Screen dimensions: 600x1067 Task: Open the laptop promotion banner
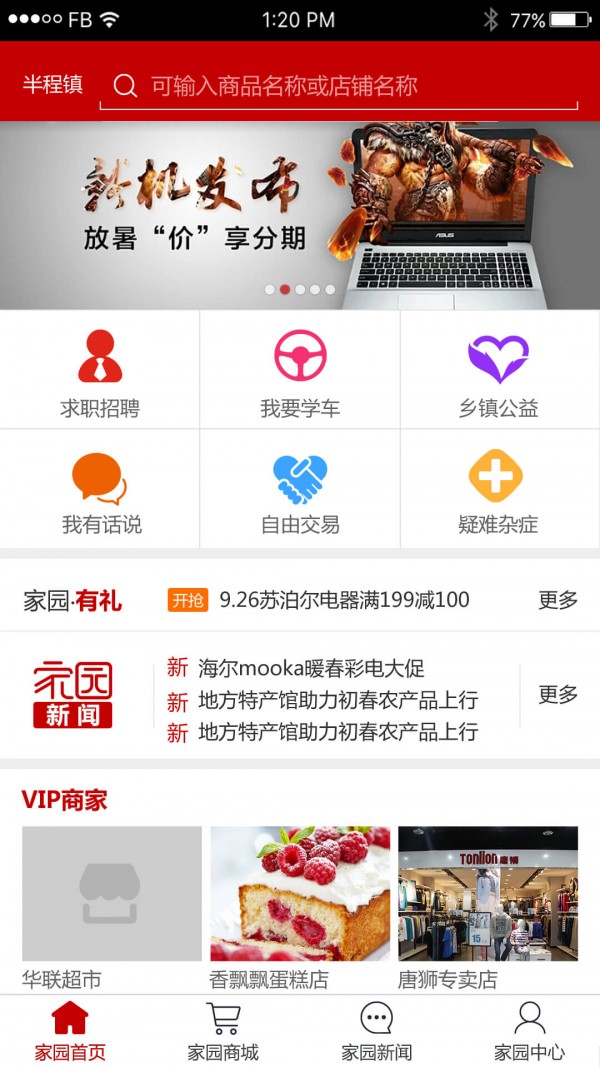click(x=300, y=215)
